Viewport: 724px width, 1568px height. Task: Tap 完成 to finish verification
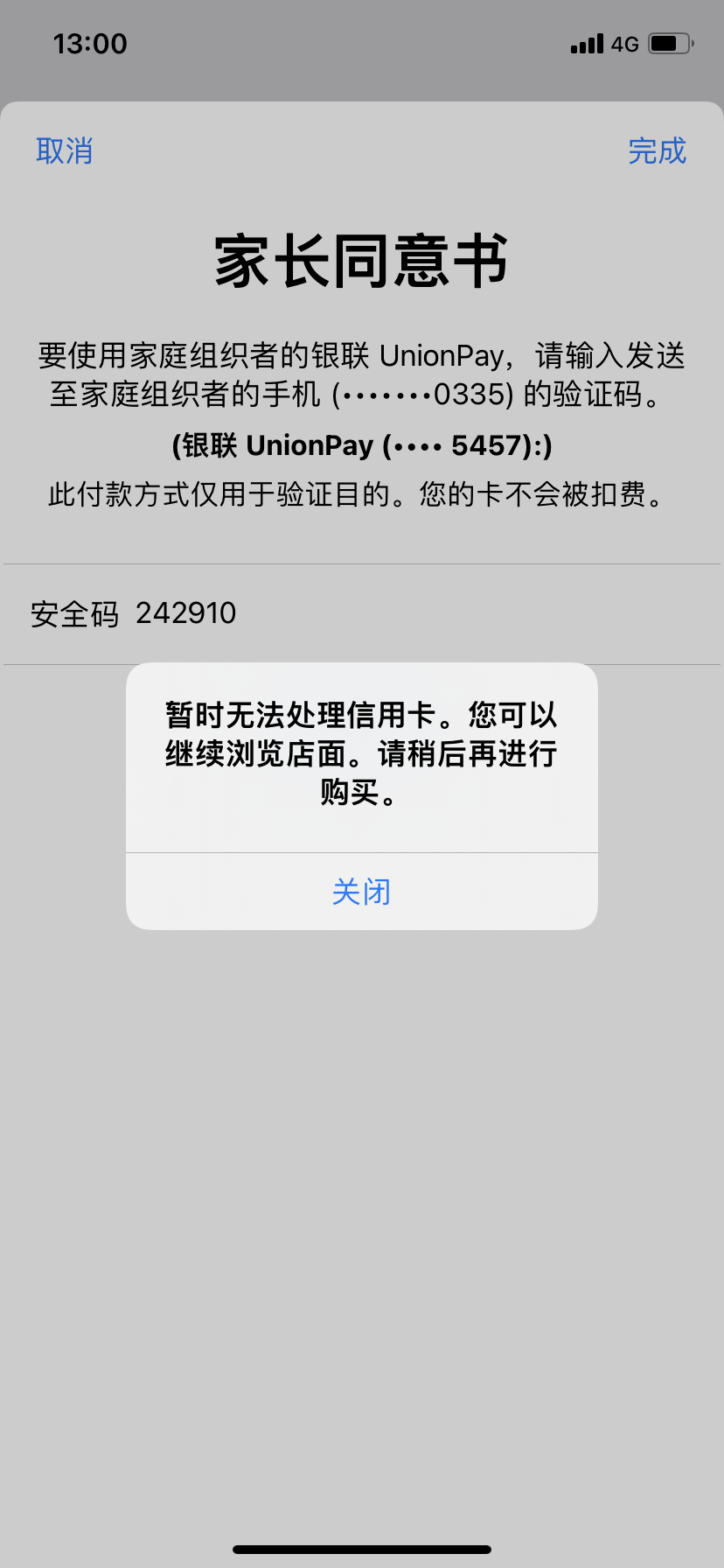[657, 150]
